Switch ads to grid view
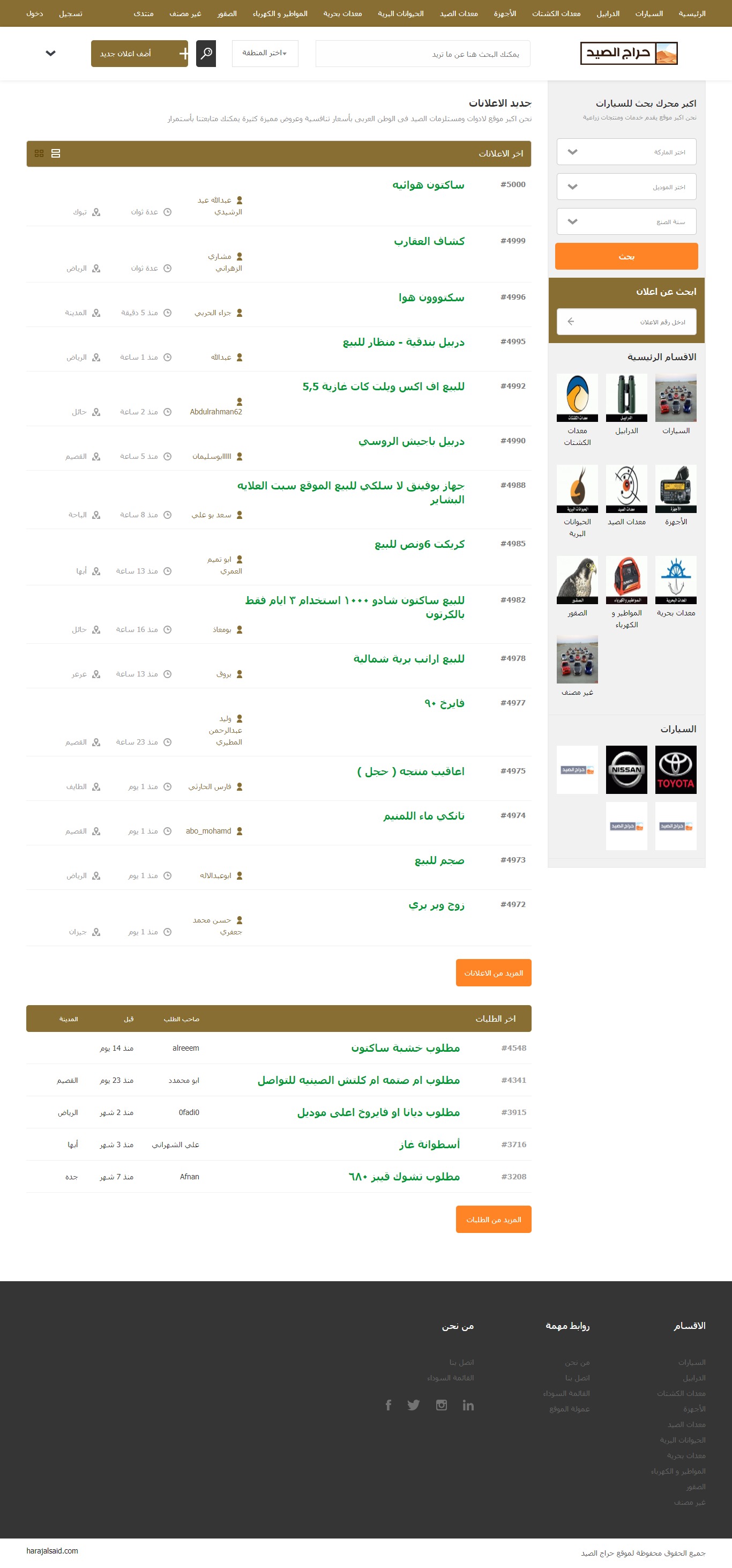This screenshot has height=1568, width=732. tap(39, 153)
